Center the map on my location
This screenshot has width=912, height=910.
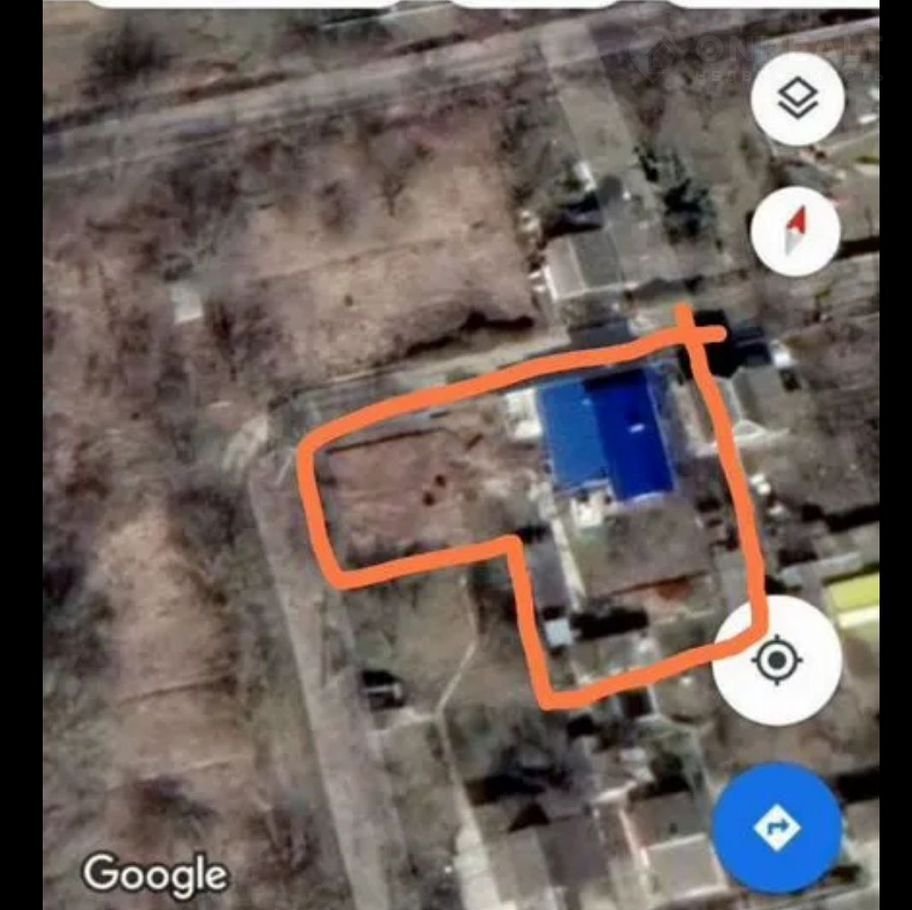777,661
